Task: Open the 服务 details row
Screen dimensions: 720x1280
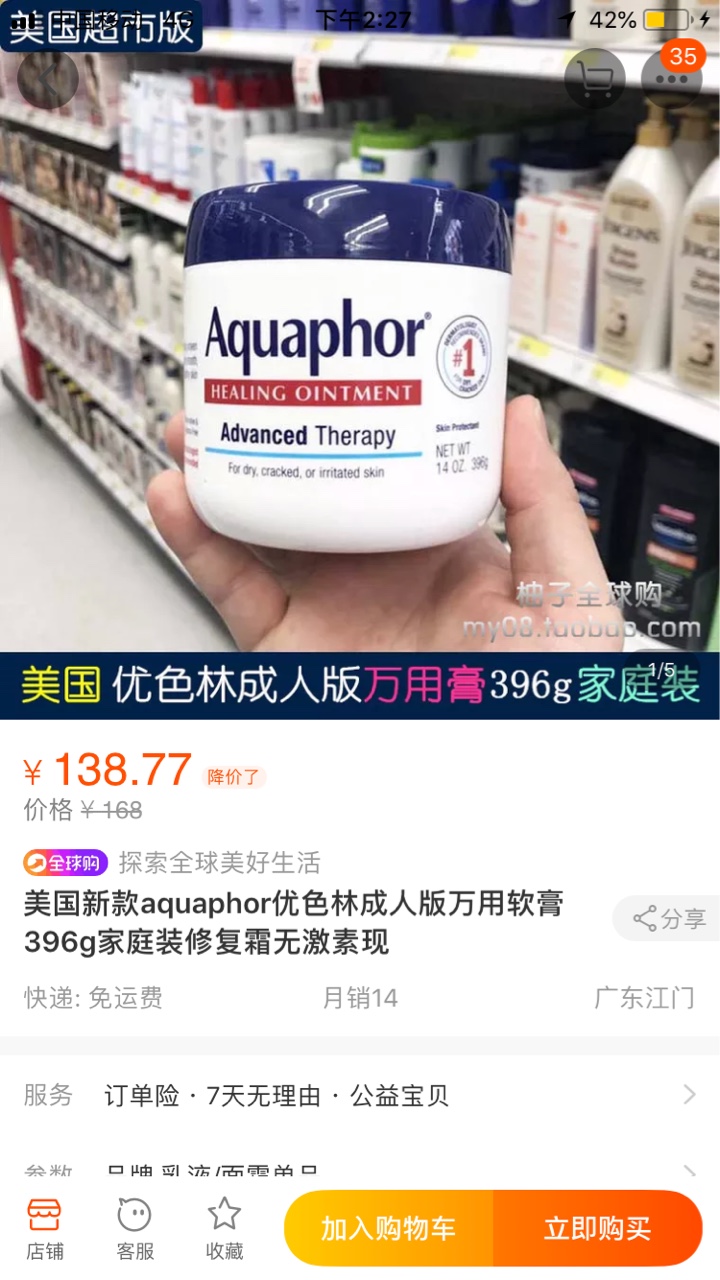Action: pos(360,1096)
